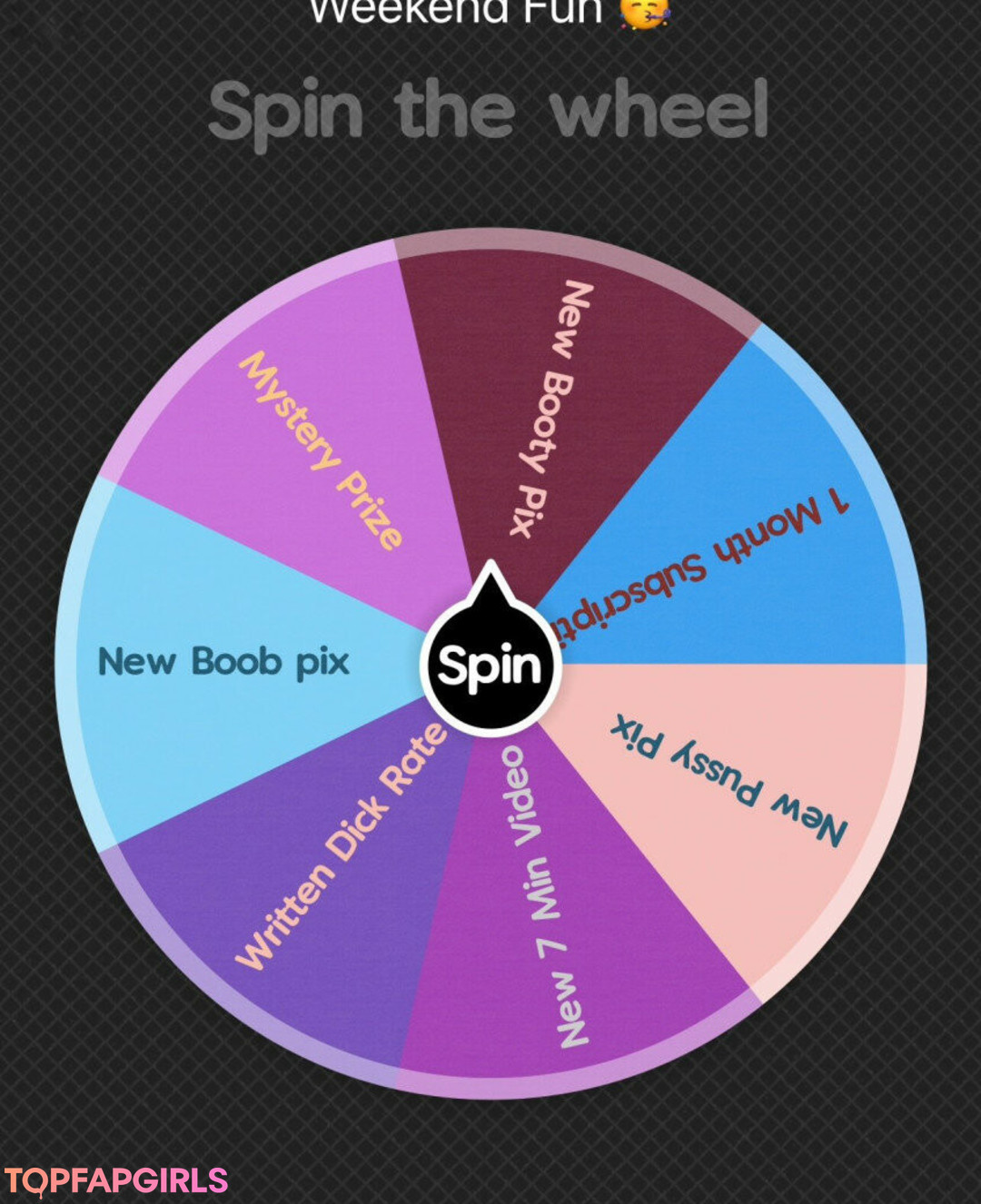The width and height of the screenshot is (981, 1204).
Task: Tap the Spin button at the wheel's center
Action: (x=490, y=666)
